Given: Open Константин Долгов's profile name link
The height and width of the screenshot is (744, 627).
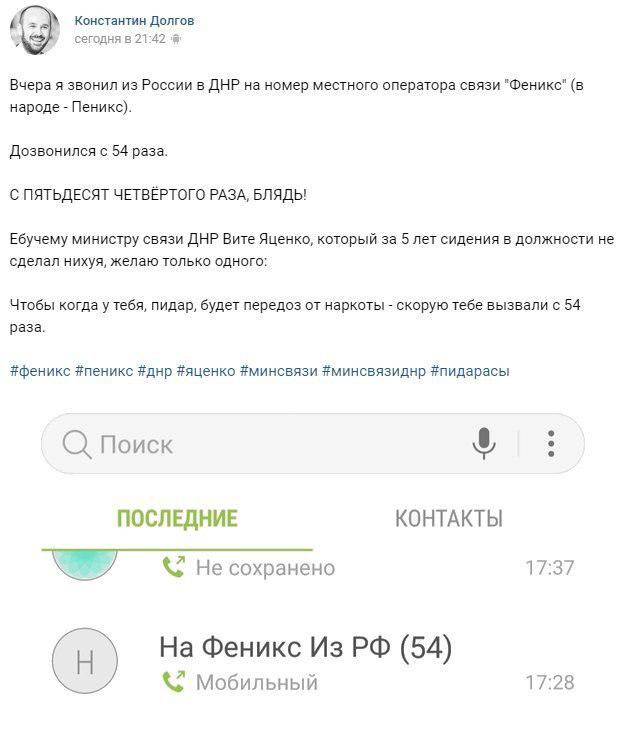Looking at the screenshot, I should pyautogui.click(x=134, y=20).
